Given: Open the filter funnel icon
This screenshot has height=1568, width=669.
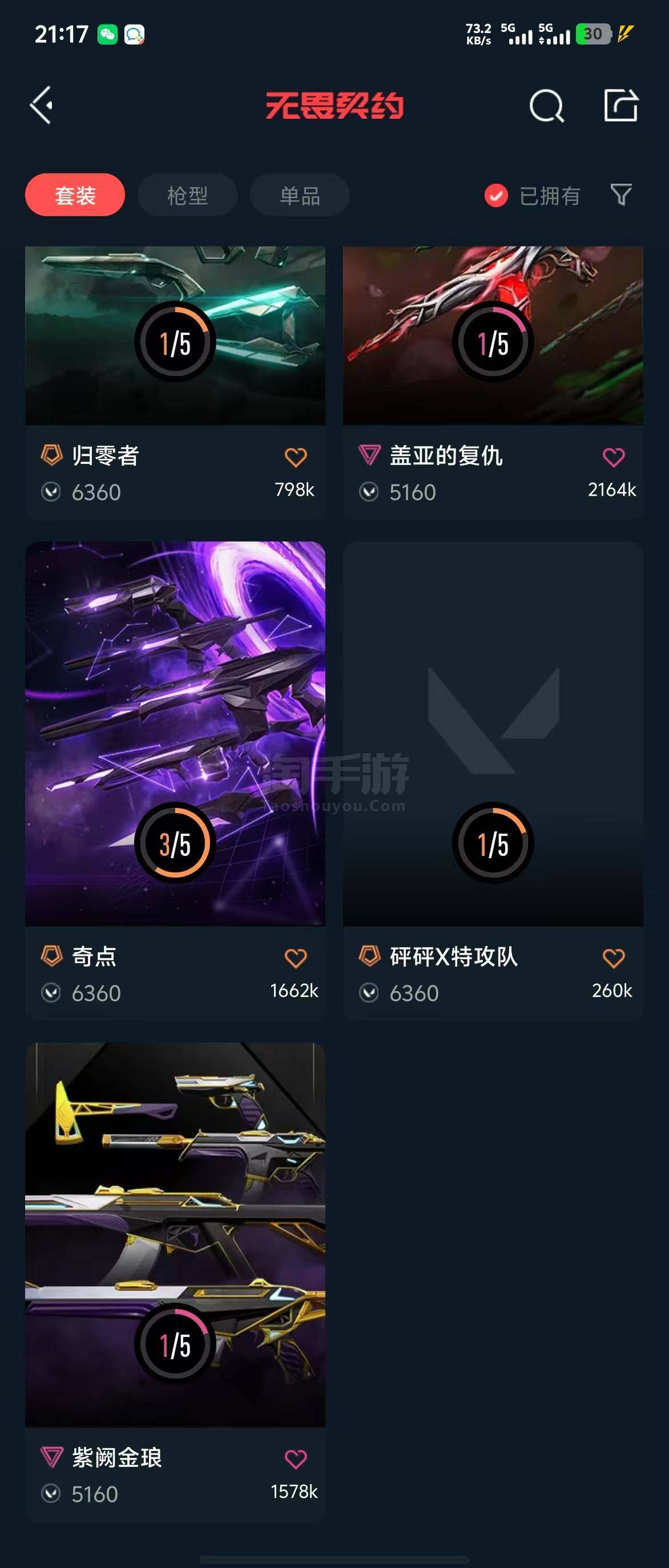Looking at the screenshot, I should [621, 195].
